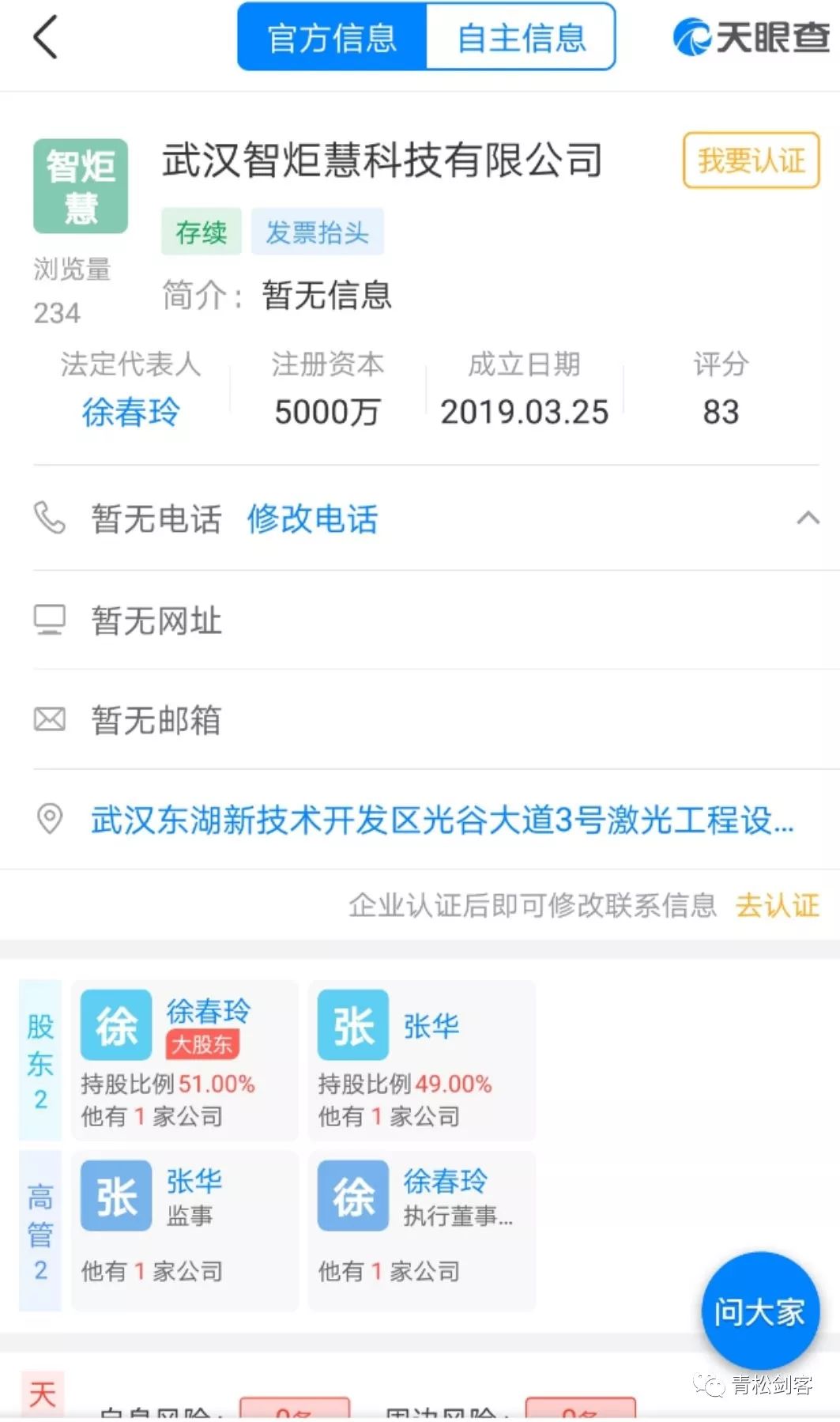The height and width of the screenshot is (1422, 840).
Task: Switch to the 自主信息 tab
Action: tap(520, 37)
